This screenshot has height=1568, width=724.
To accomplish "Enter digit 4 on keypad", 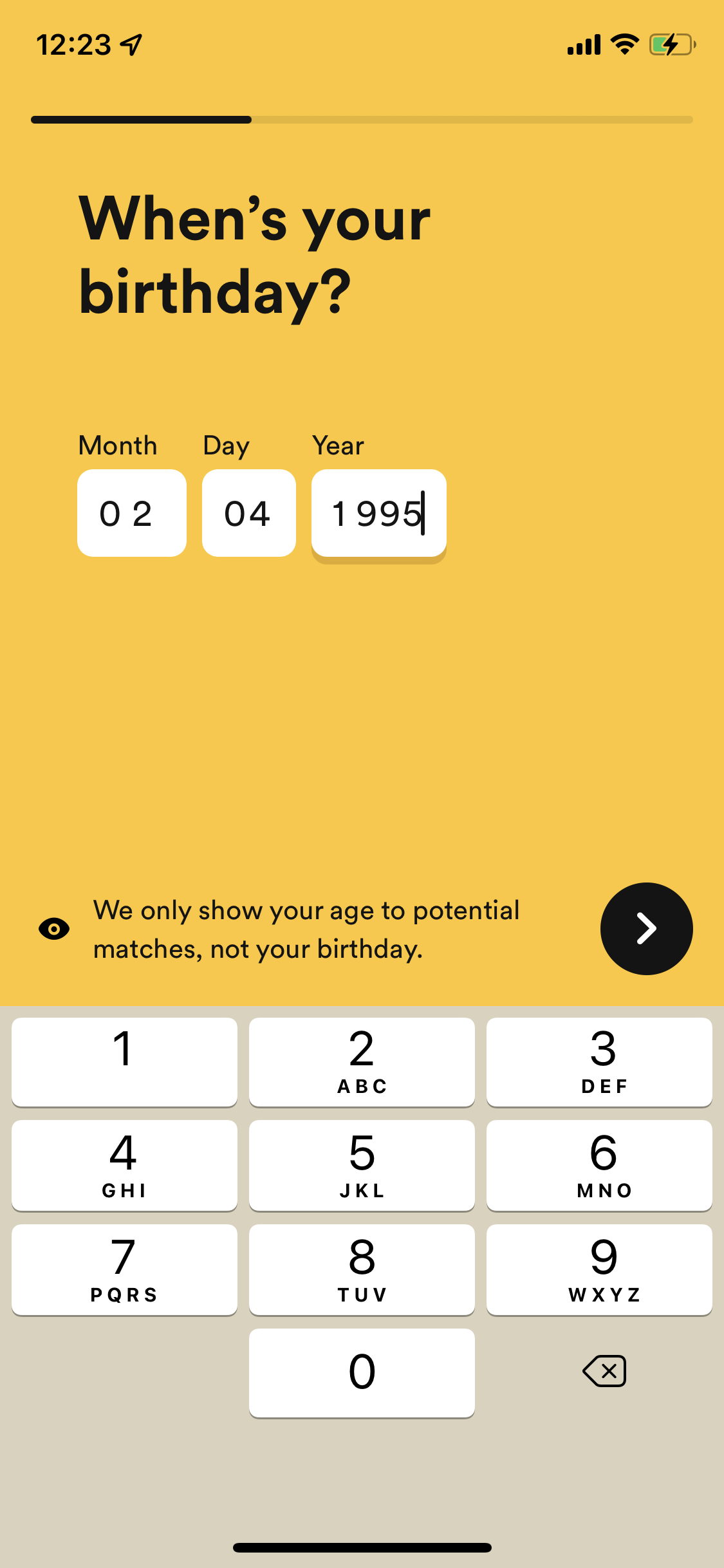I will coord(124,1165).
